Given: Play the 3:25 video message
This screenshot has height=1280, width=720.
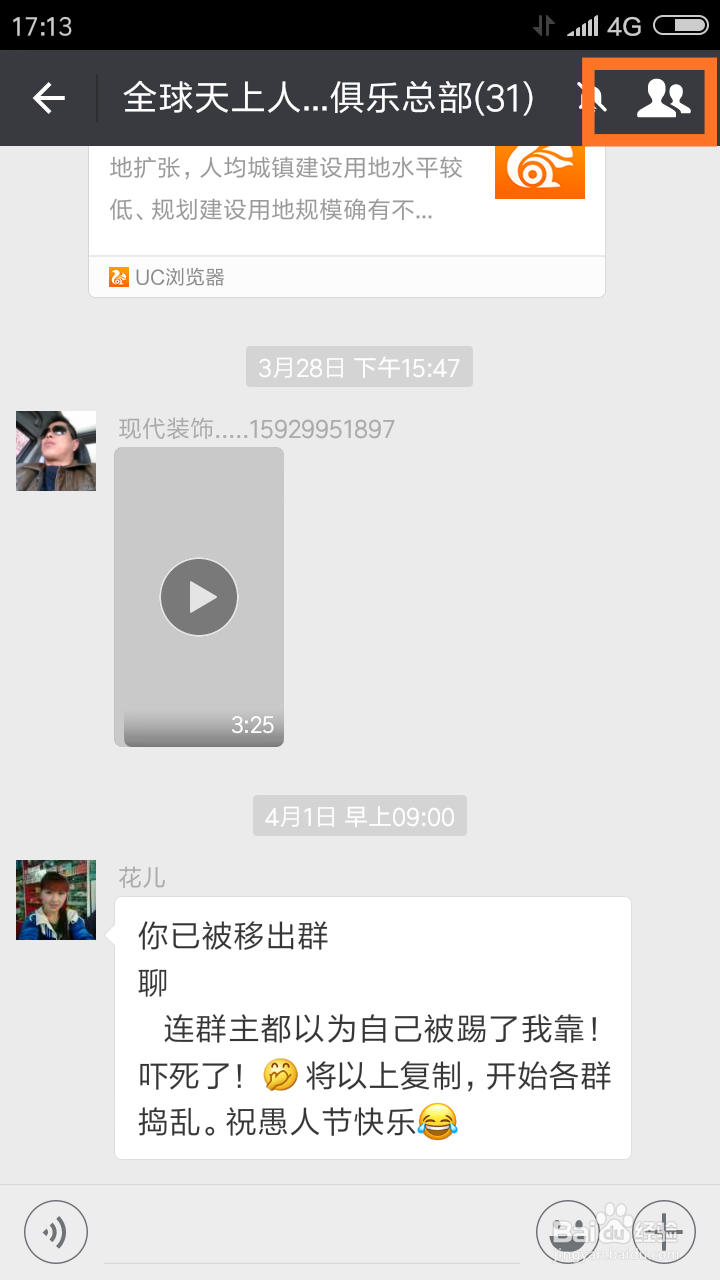Looking at the screenshot, I should coord(199,597).
